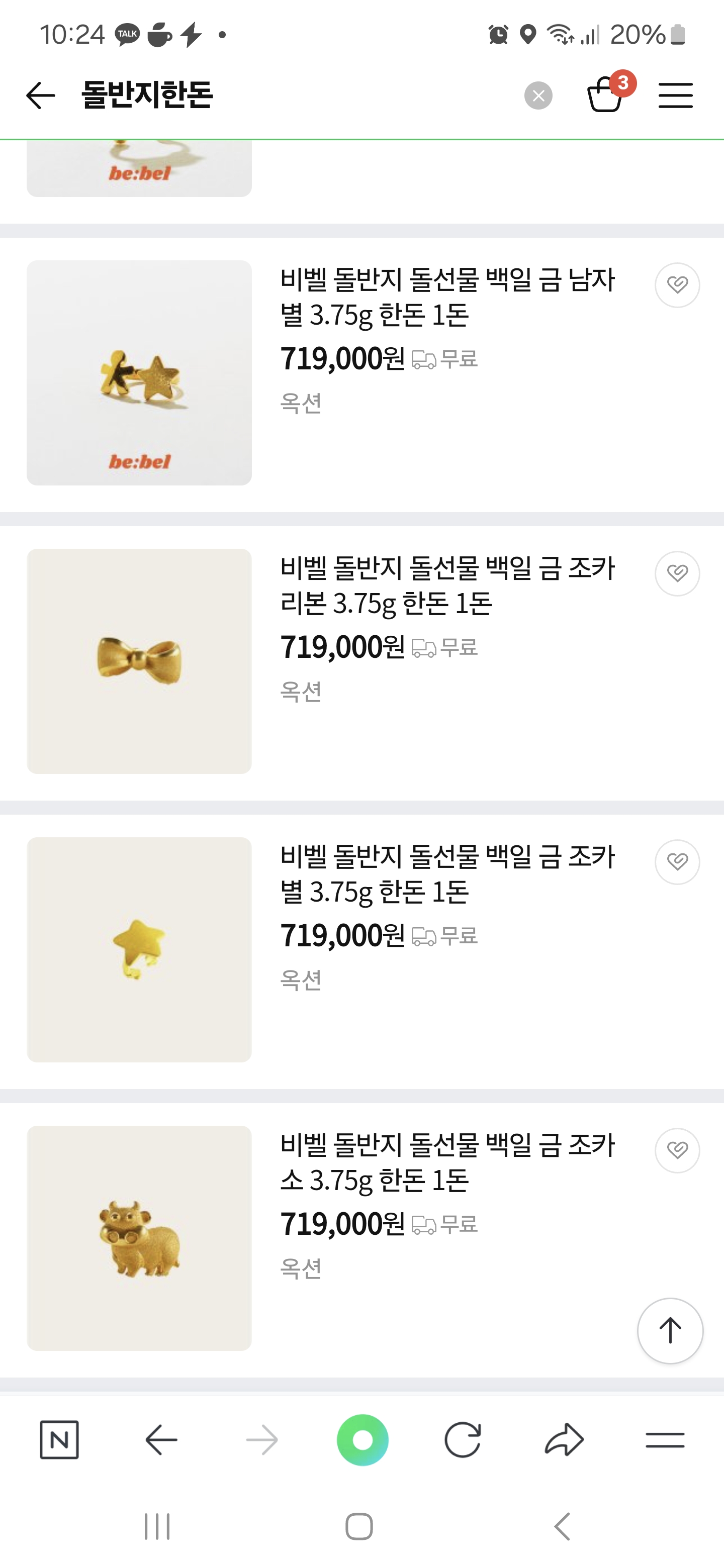Go to the previous page in browser toolbar
Viewport: 724px width, 1568px height.
point(161,1439)
